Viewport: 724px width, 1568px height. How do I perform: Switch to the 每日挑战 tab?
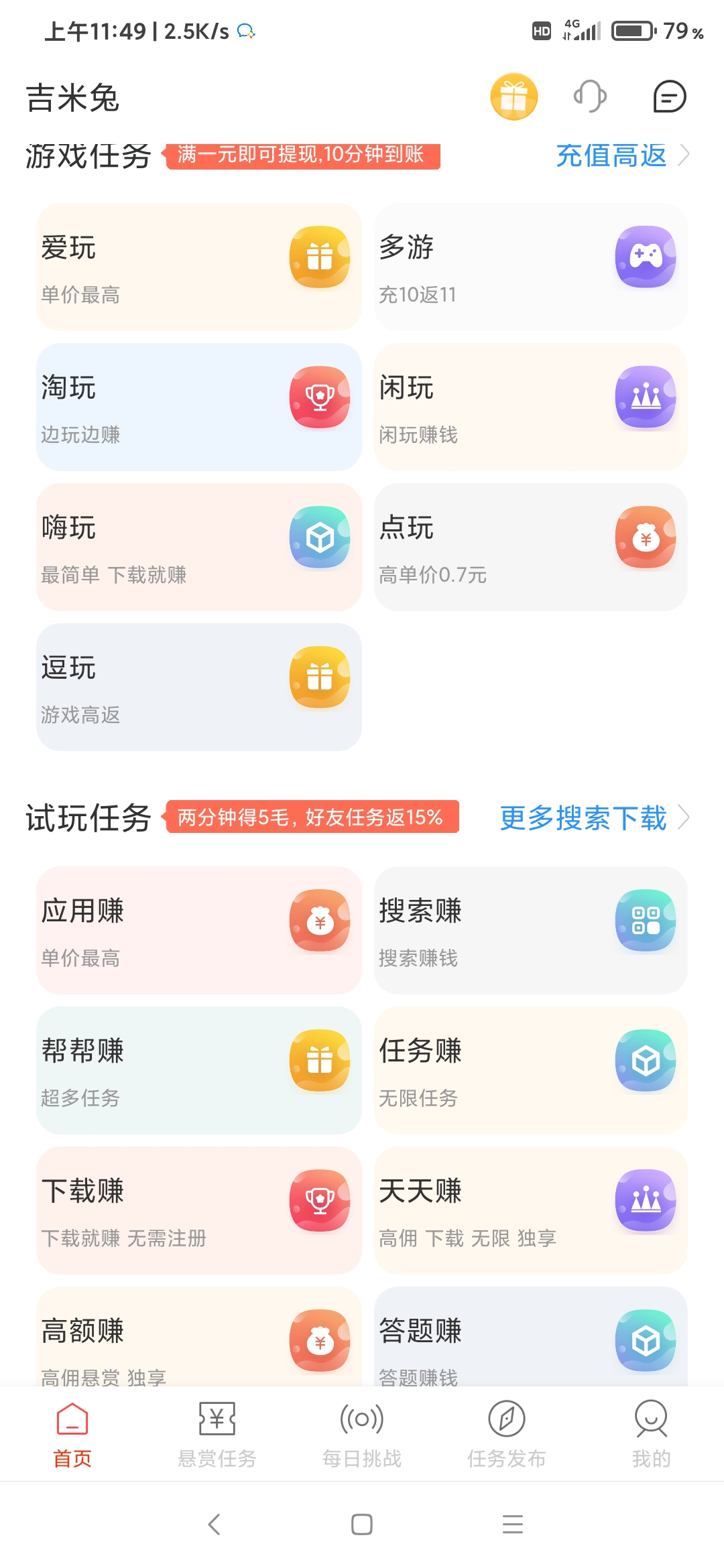pos(362,1434)
